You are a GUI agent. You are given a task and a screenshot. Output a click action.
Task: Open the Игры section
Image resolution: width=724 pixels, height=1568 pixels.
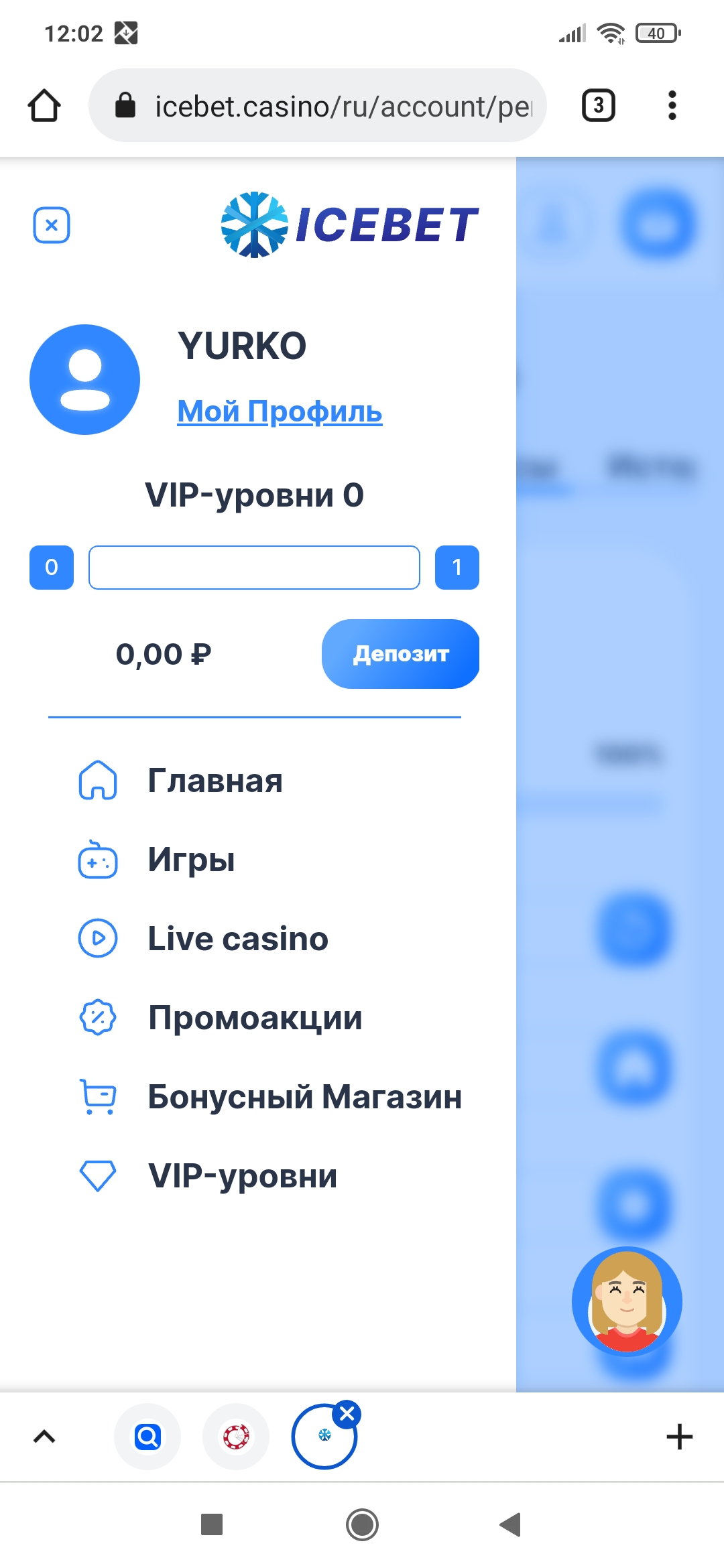point(191,860)
